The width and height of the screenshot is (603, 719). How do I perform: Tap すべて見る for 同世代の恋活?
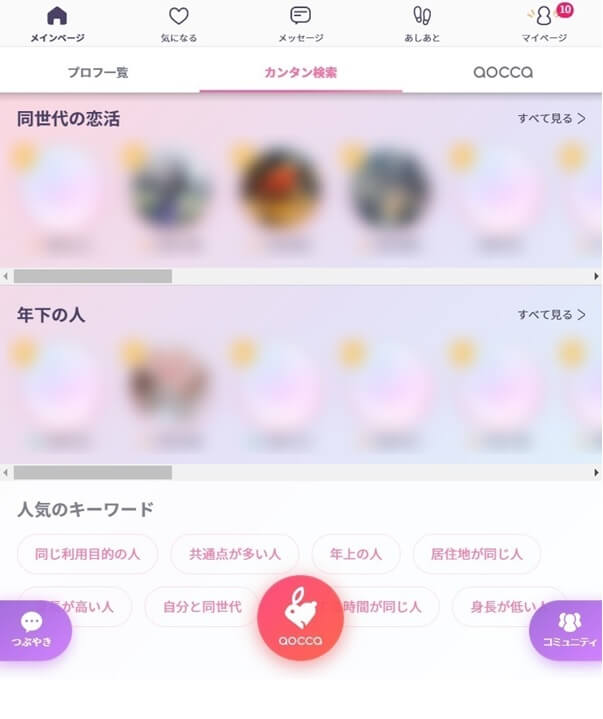pos(551,118)
